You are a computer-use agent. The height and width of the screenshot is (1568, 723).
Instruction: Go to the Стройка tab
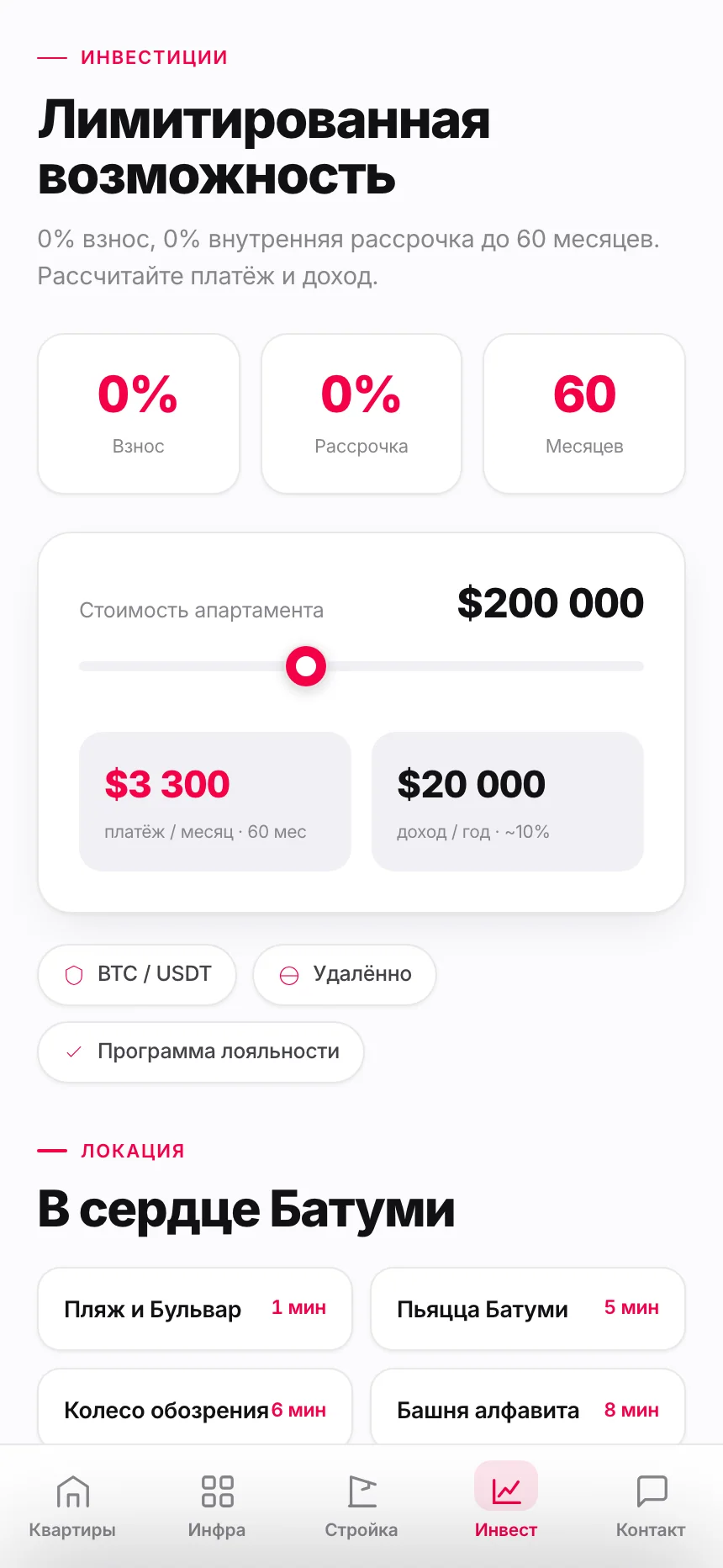coord(361,1506)
